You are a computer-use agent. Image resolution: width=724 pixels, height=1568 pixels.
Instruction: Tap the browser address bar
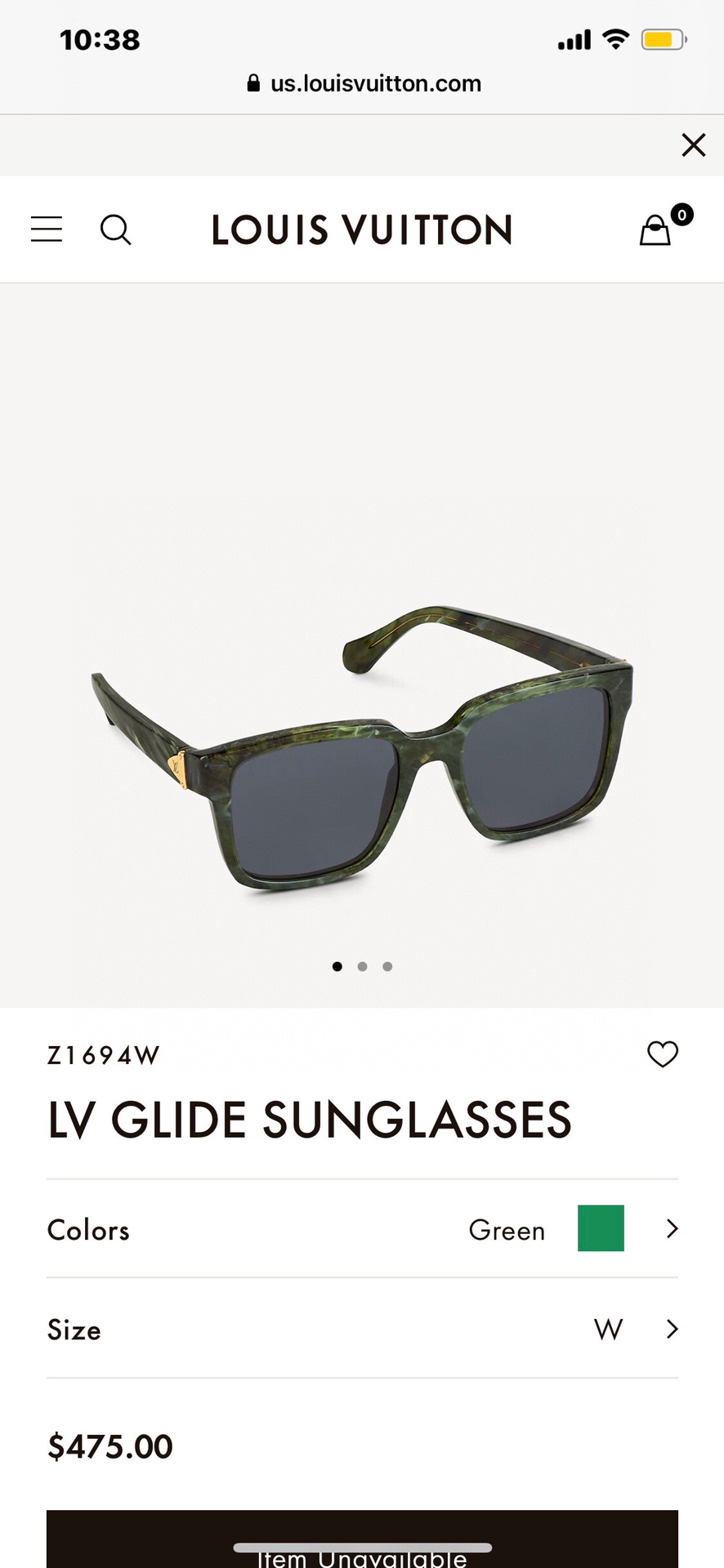(x=364, y=83)
